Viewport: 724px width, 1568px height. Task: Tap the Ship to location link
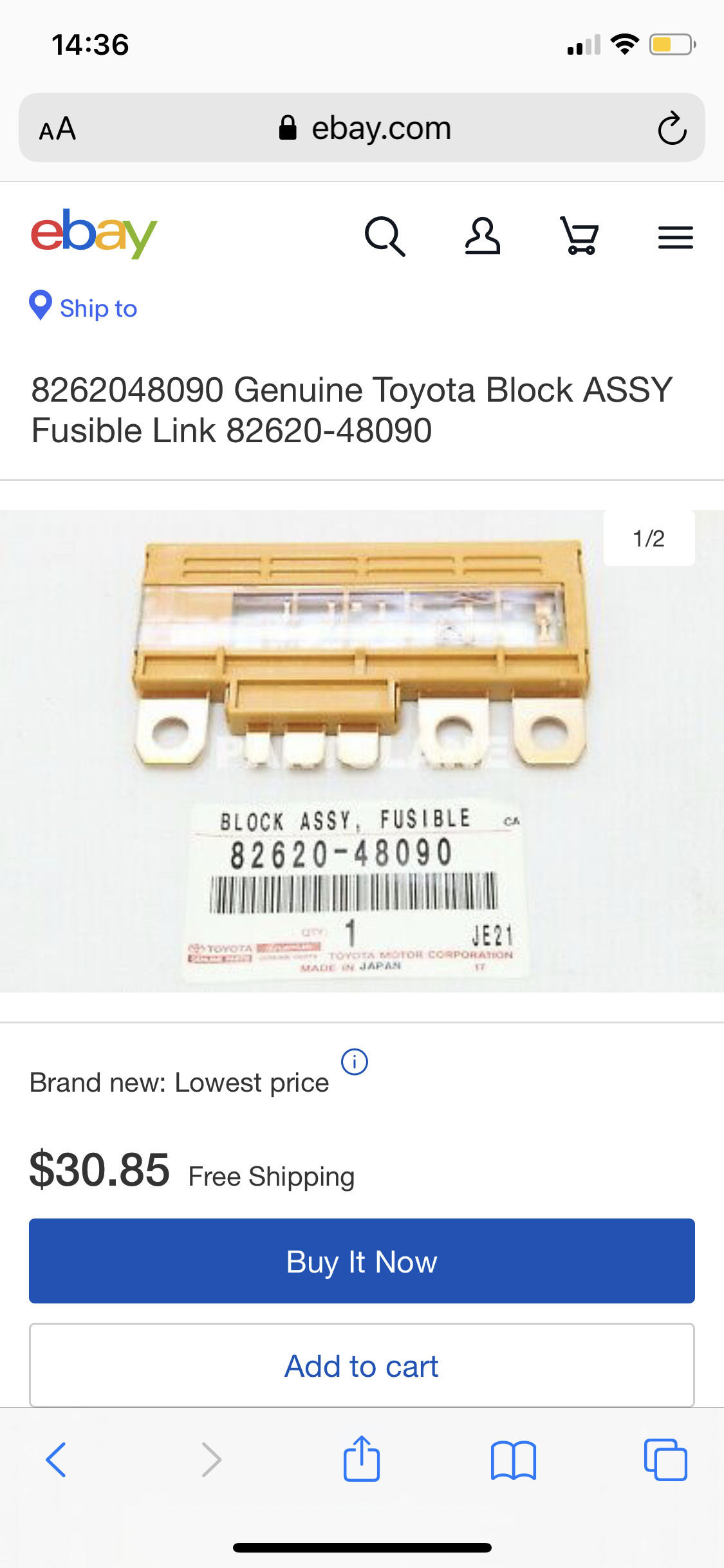tap(84, 308)
